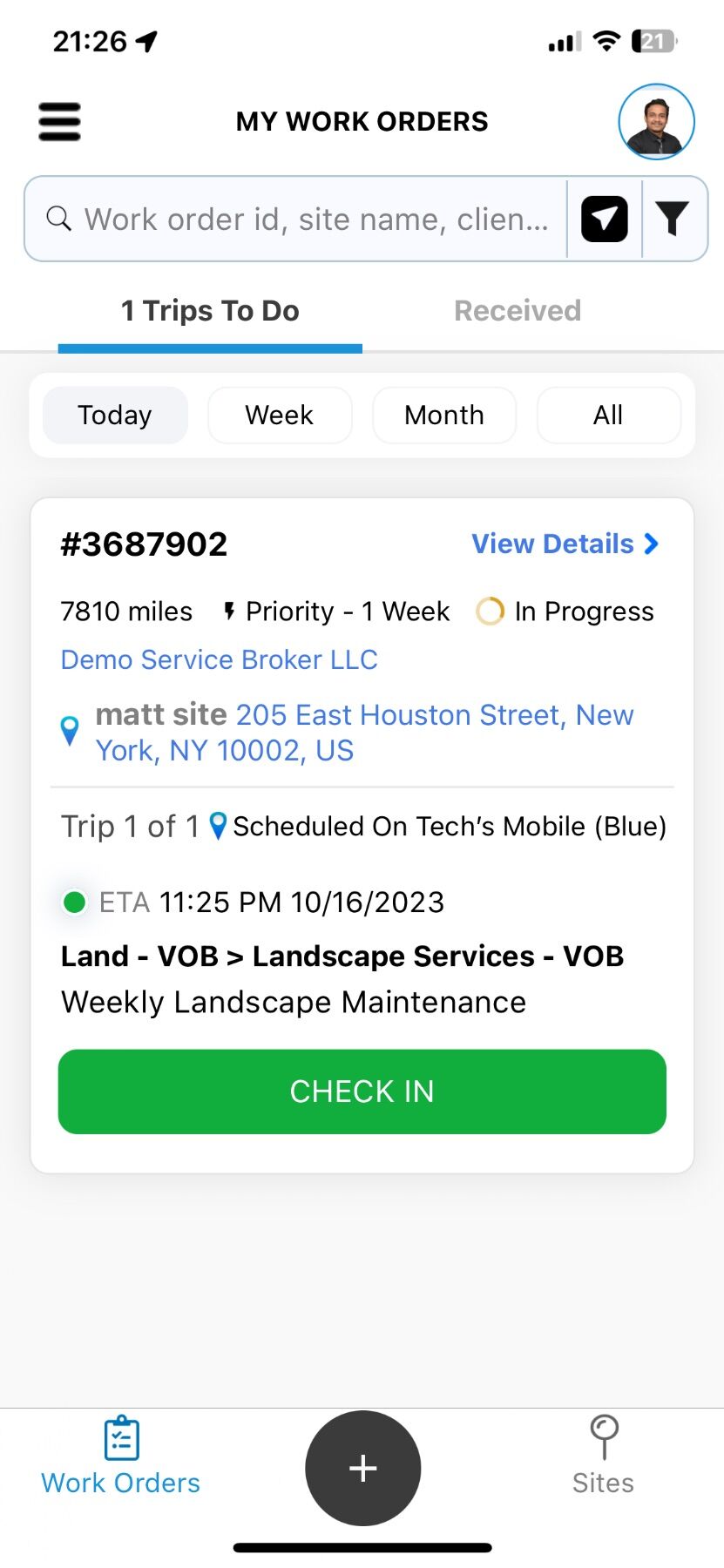Filter trips by Month

click(x=444, y=416)
